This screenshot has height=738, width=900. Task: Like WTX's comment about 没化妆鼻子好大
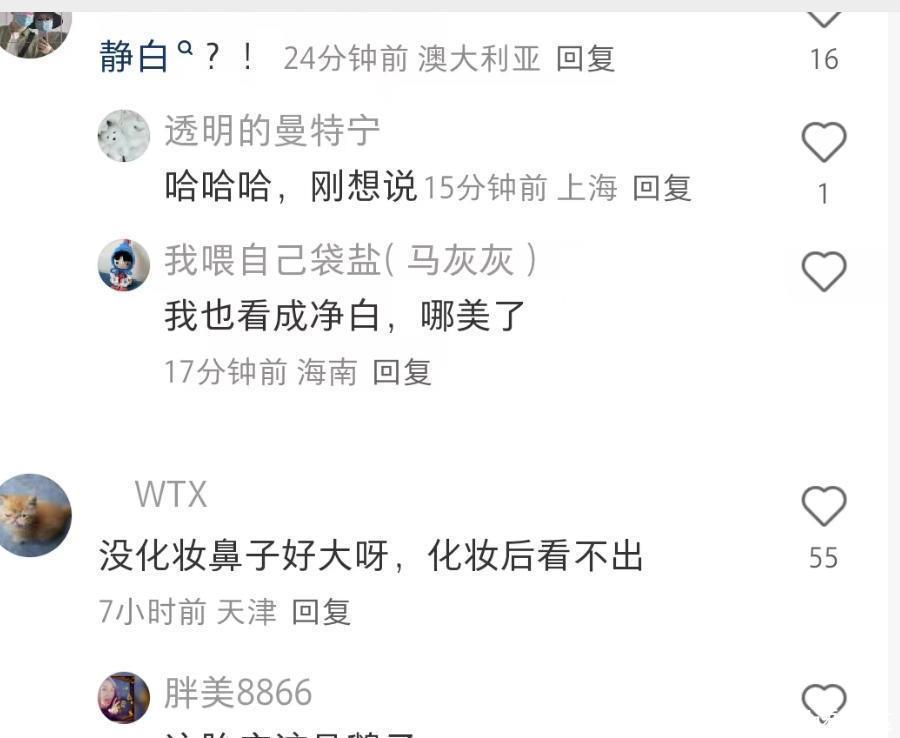(x=824, y=507)
